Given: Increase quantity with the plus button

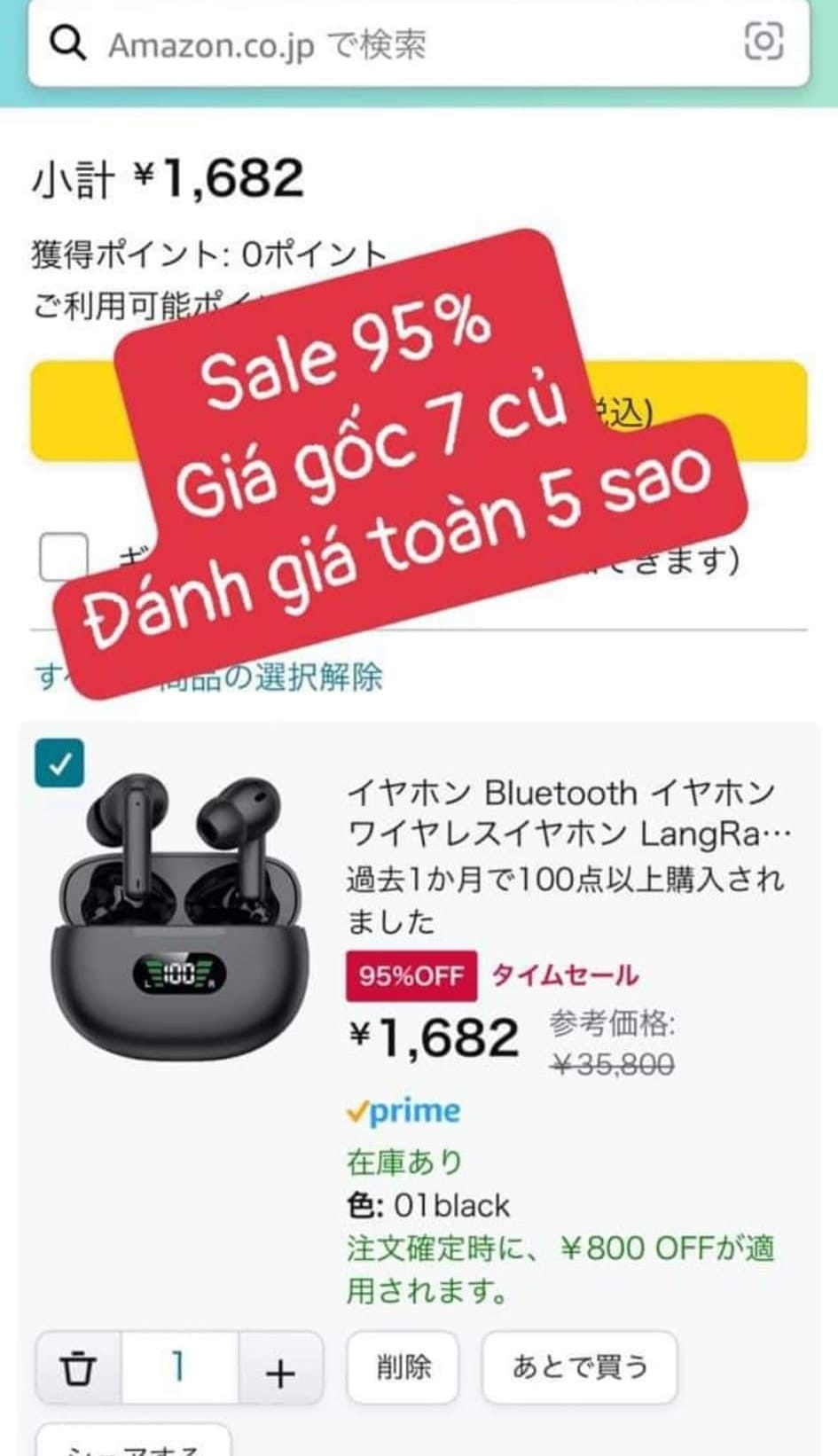Looking at the screenshot, I should [280, 1373].
